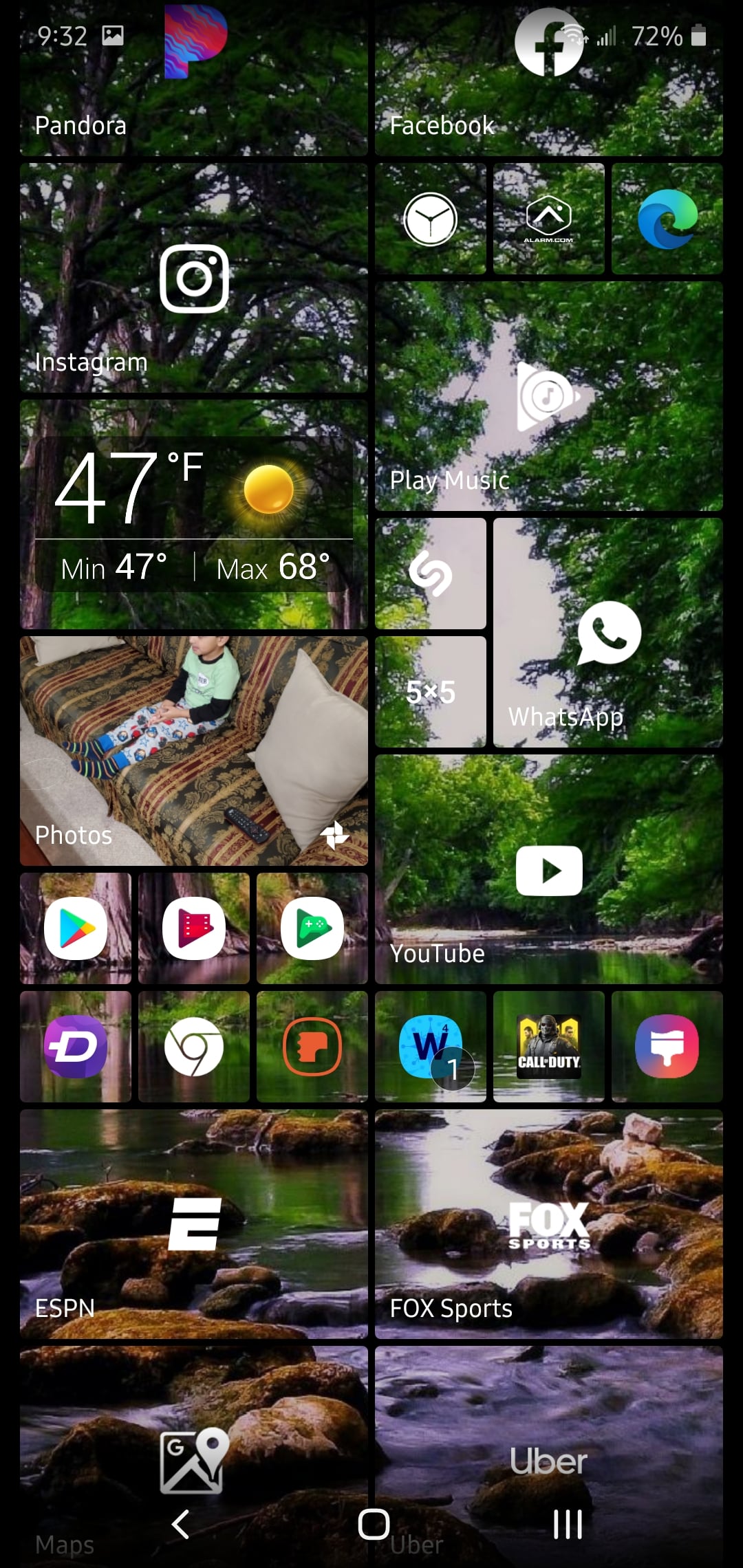Open the 5×5 app tile
This screenshot has width=743, height=1568.
pos(431,692)
